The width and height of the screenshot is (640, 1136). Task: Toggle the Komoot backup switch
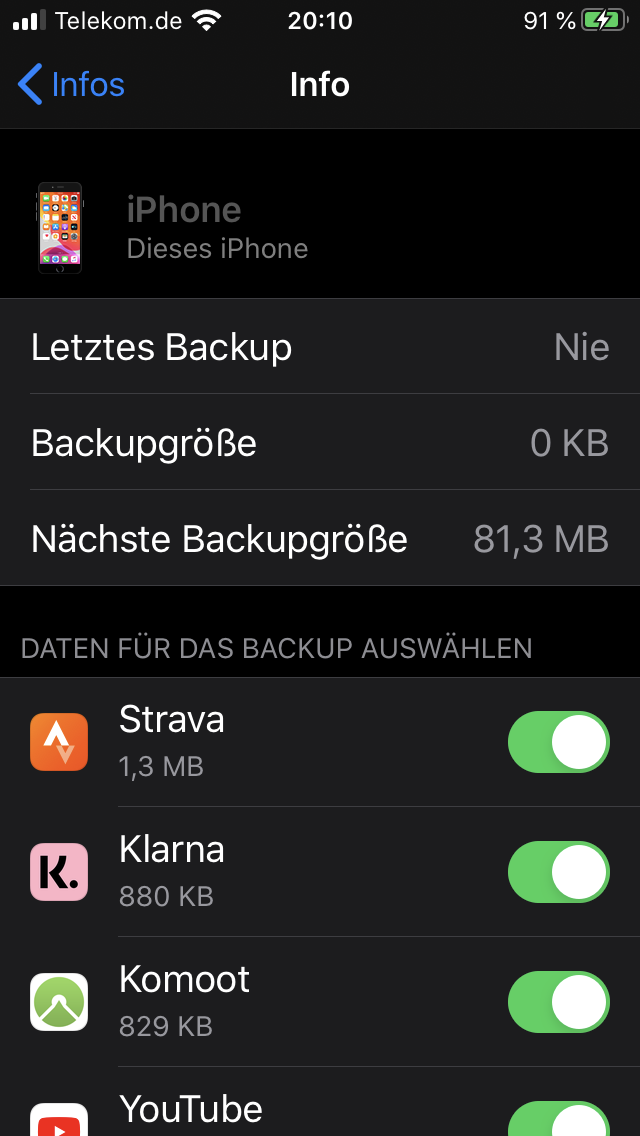pos(558,1002)
